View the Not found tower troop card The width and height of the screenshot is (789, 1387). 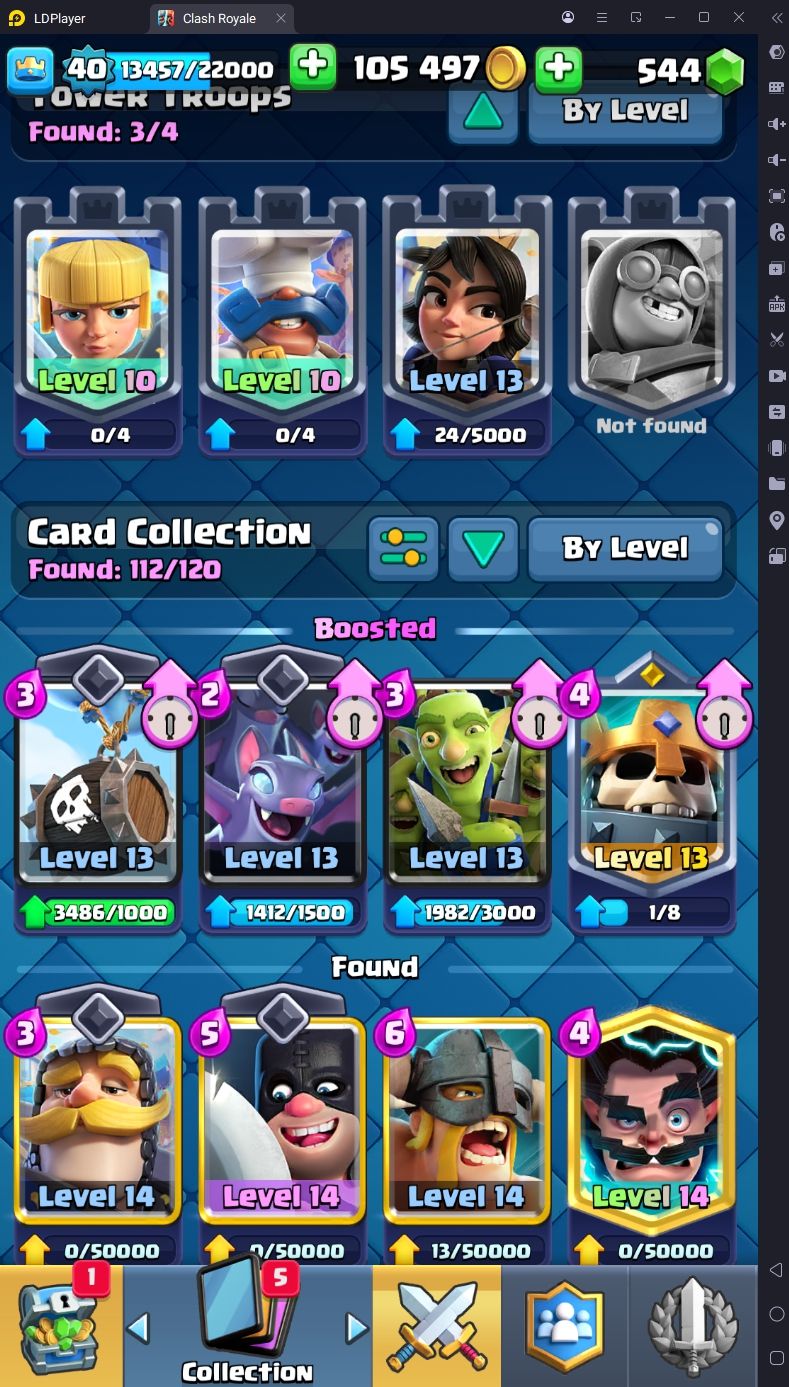tap(651, 319)
